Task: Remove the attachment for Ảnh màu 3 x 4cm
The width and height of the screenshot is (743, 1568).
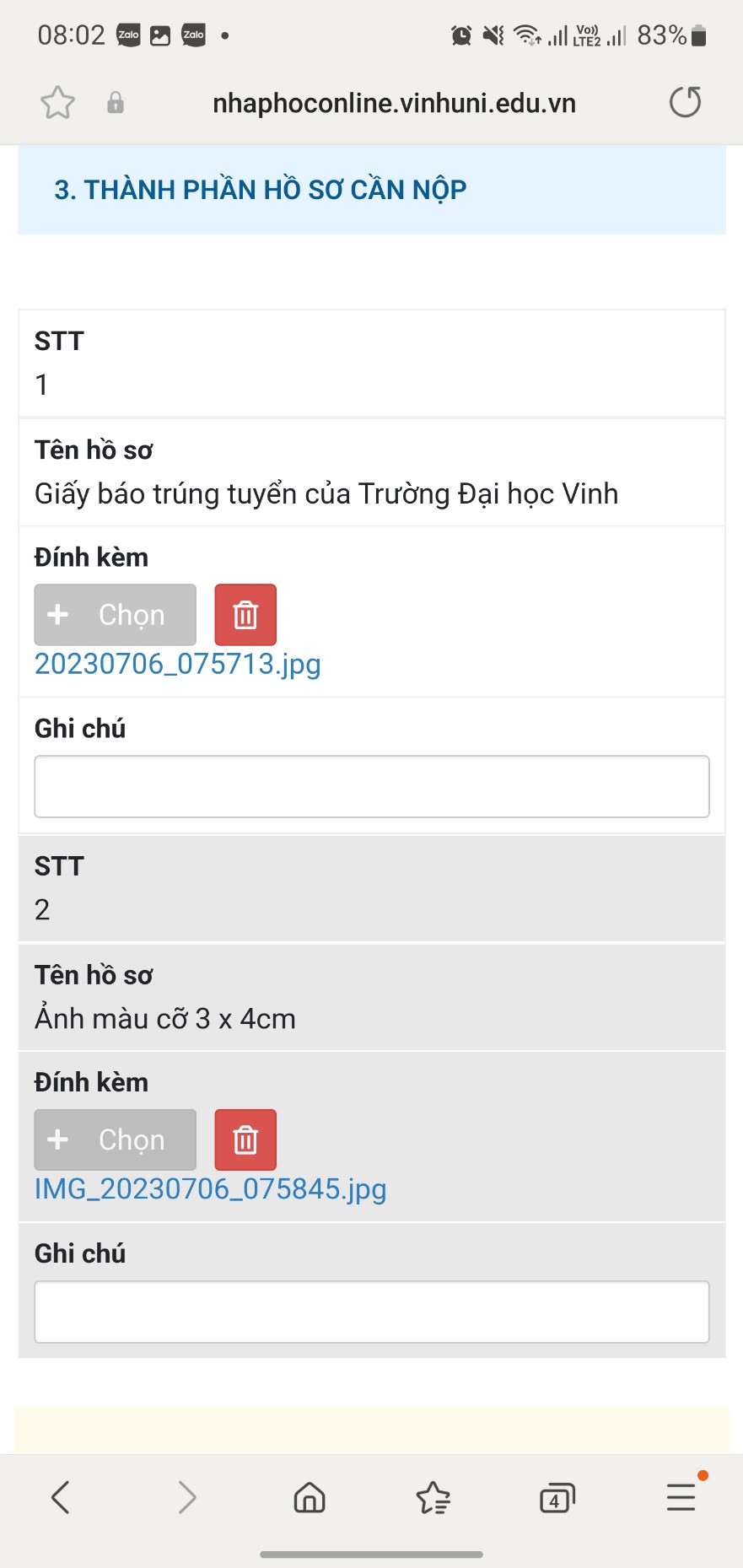Action: [245, 1140]
